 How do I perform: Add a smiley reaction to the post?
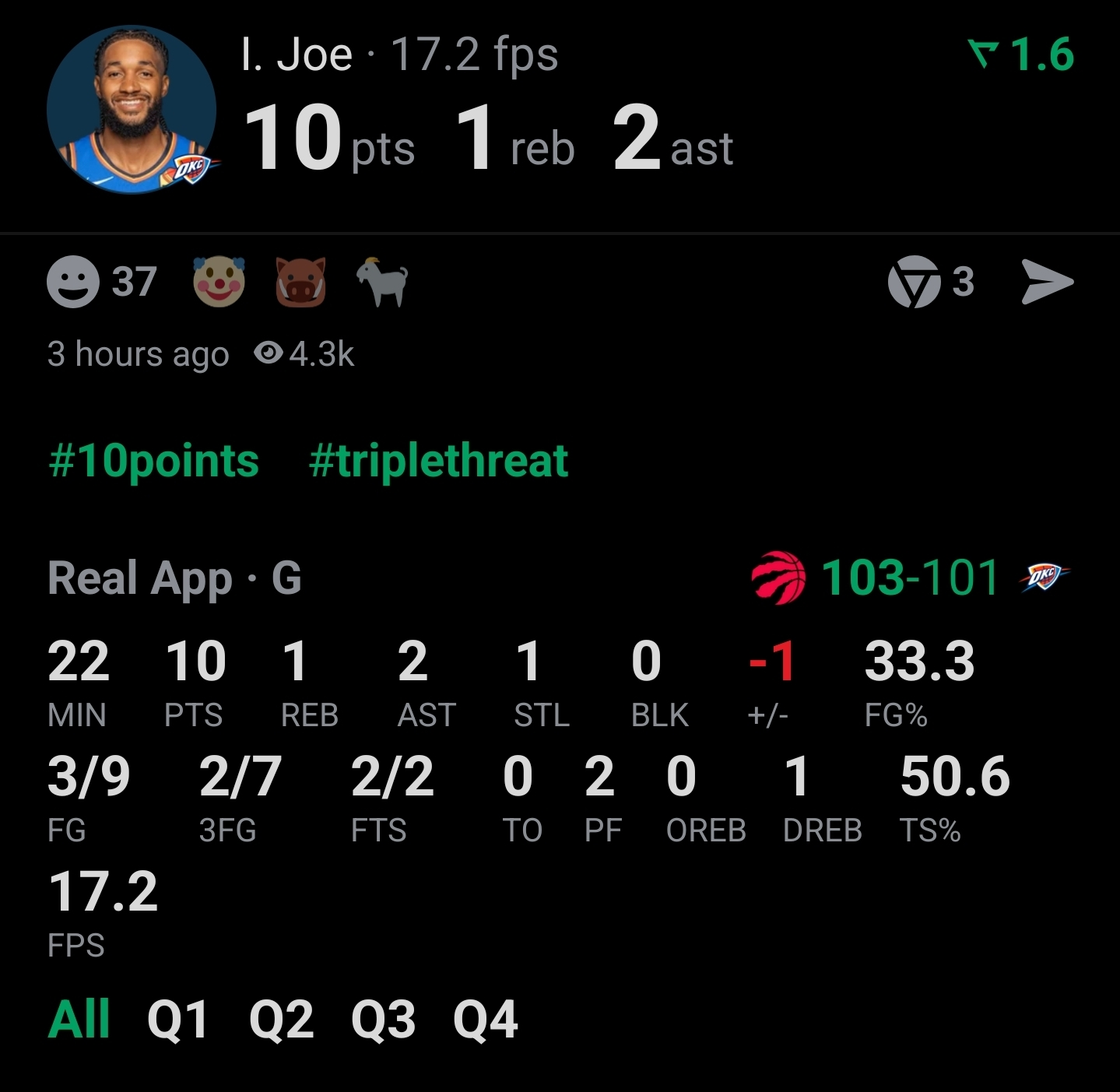pyautogui.click(x=73, y=282)
